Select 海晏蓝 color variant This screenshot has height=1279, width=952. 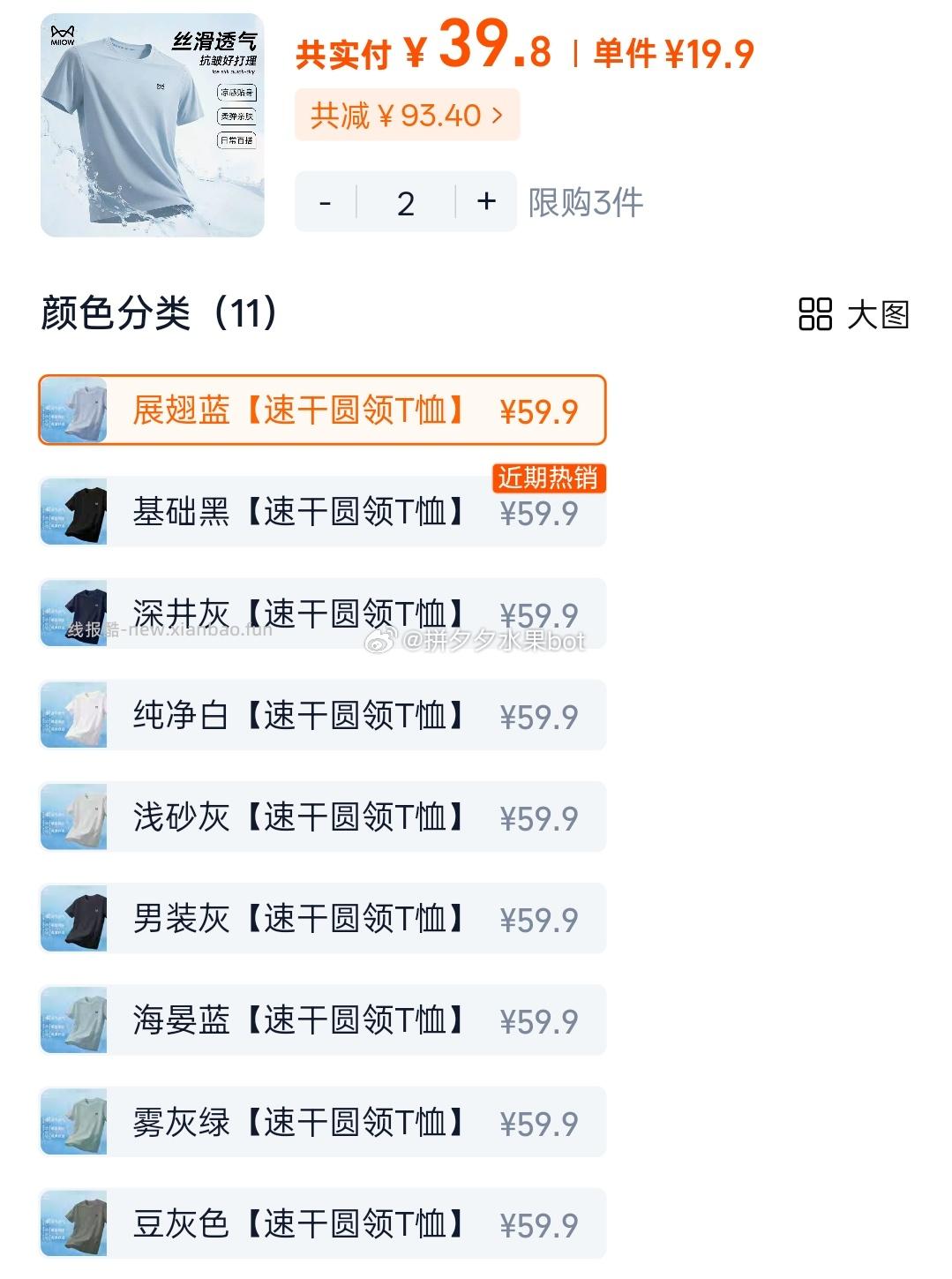pos(322,1020)
